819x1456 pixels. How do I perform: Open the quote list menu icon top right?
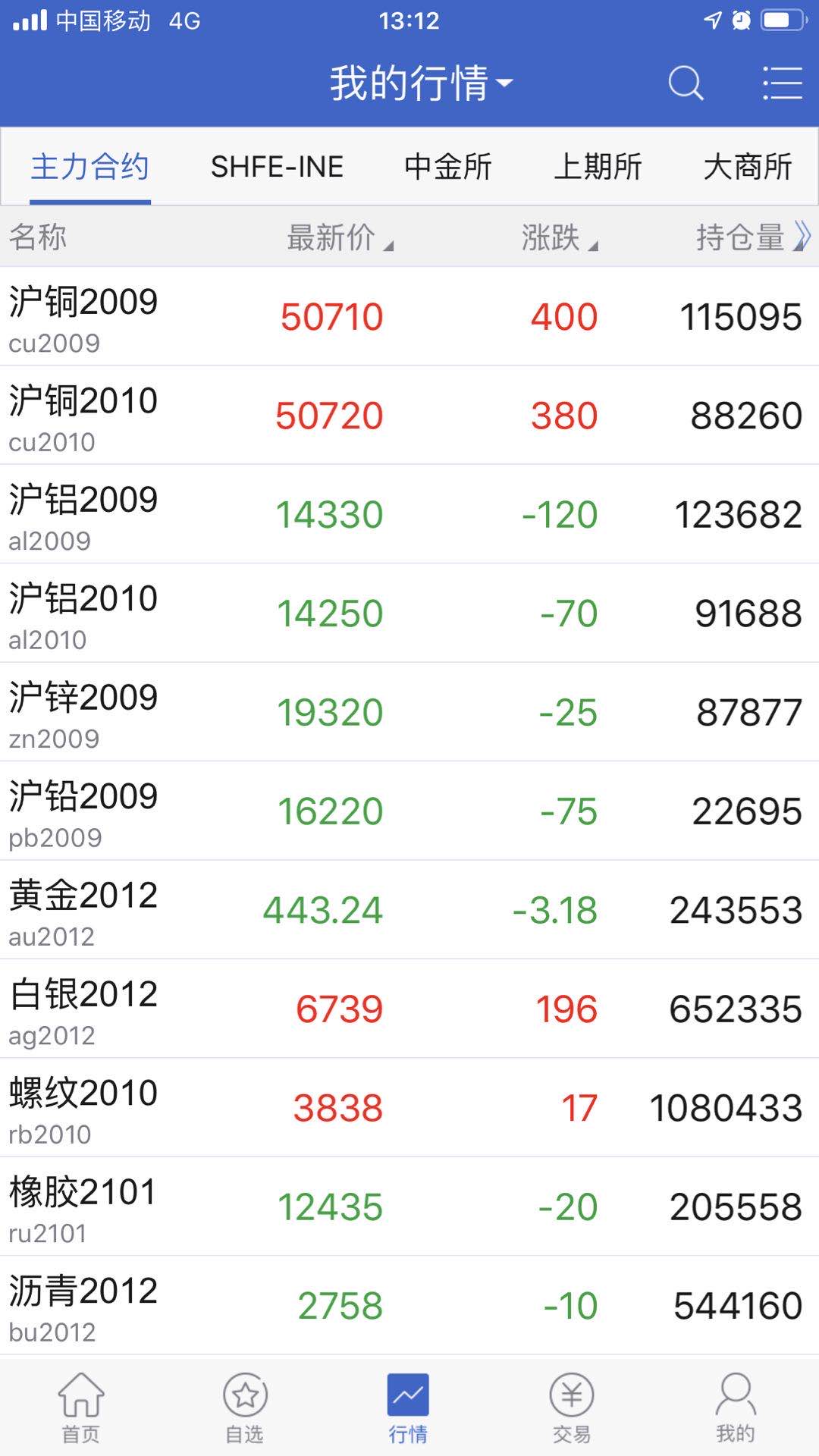click(x=783, y=82)
